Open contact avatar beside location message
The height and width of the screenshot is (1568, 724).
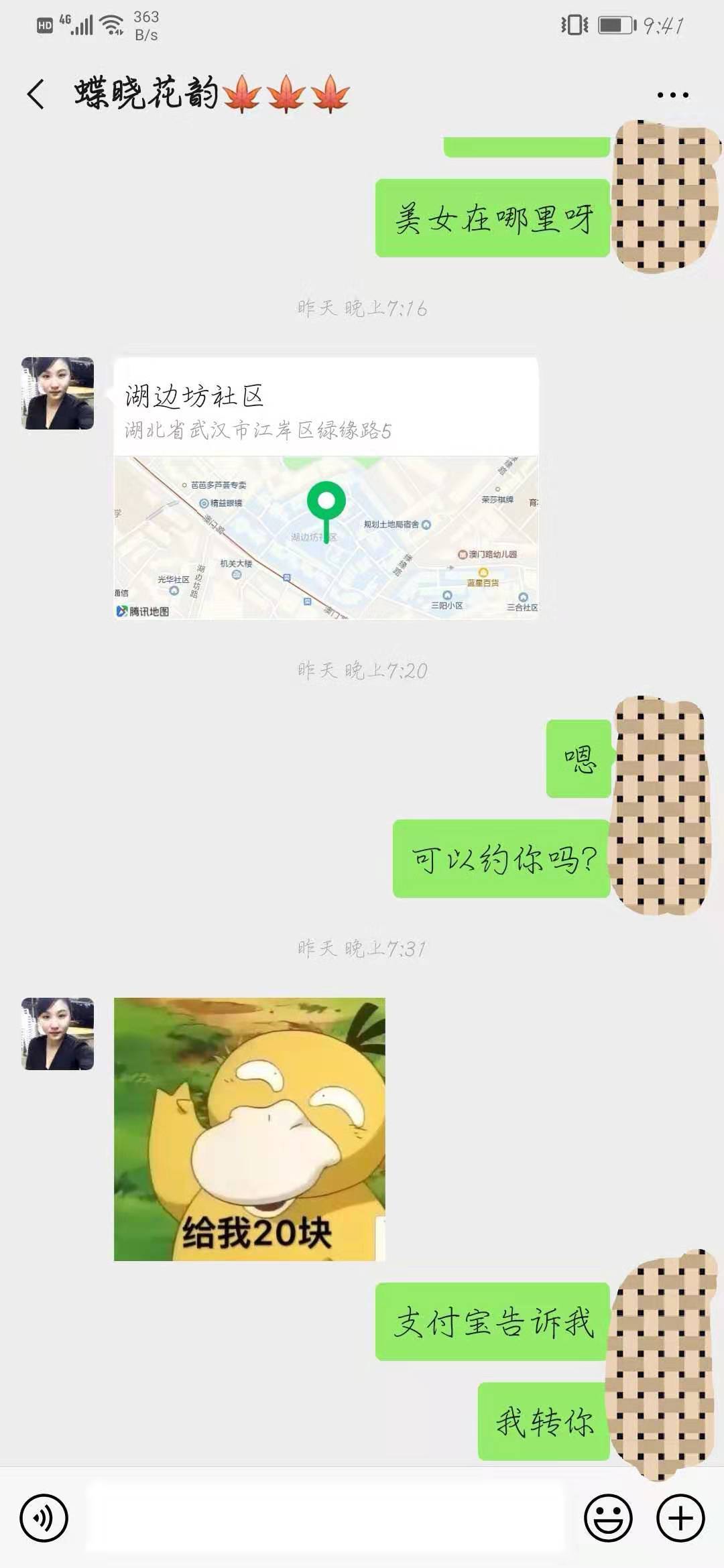(x=58, y=393)
